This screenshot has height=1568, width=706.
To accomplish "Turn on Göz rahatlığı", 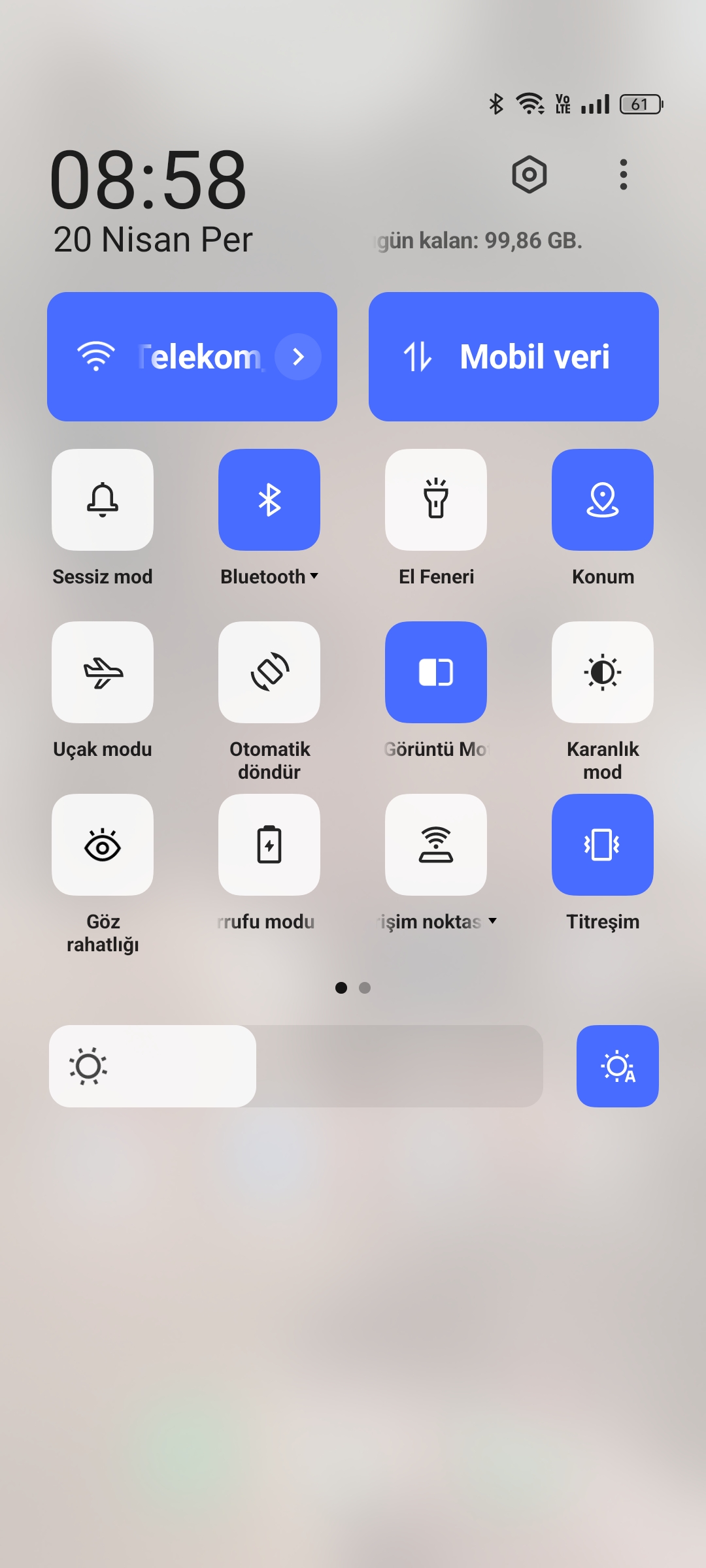I will pyautogui.click(x=103, y=845).
